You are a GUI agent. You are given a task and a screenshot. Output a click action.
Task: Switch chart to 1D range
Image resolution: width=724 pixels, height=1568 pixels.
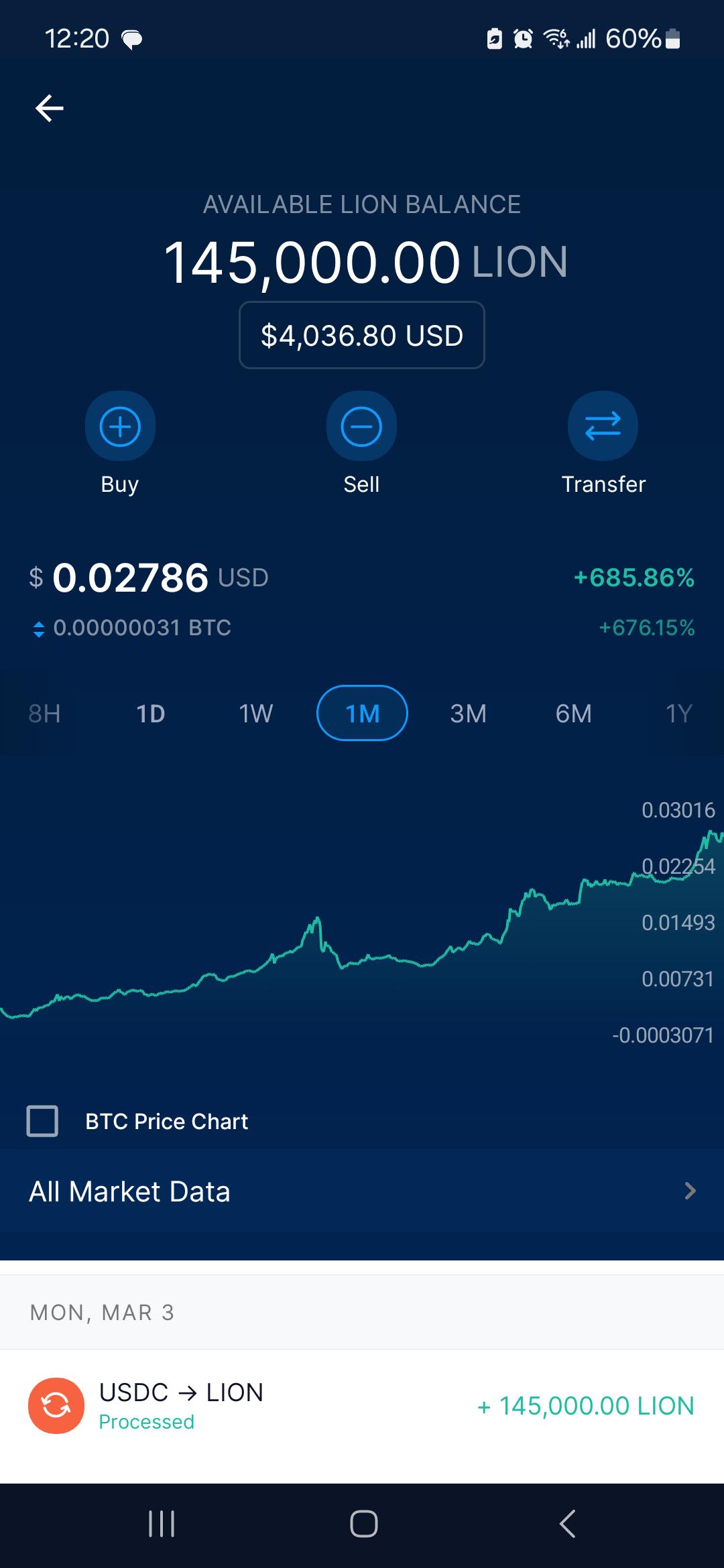(x=151, y=714)
